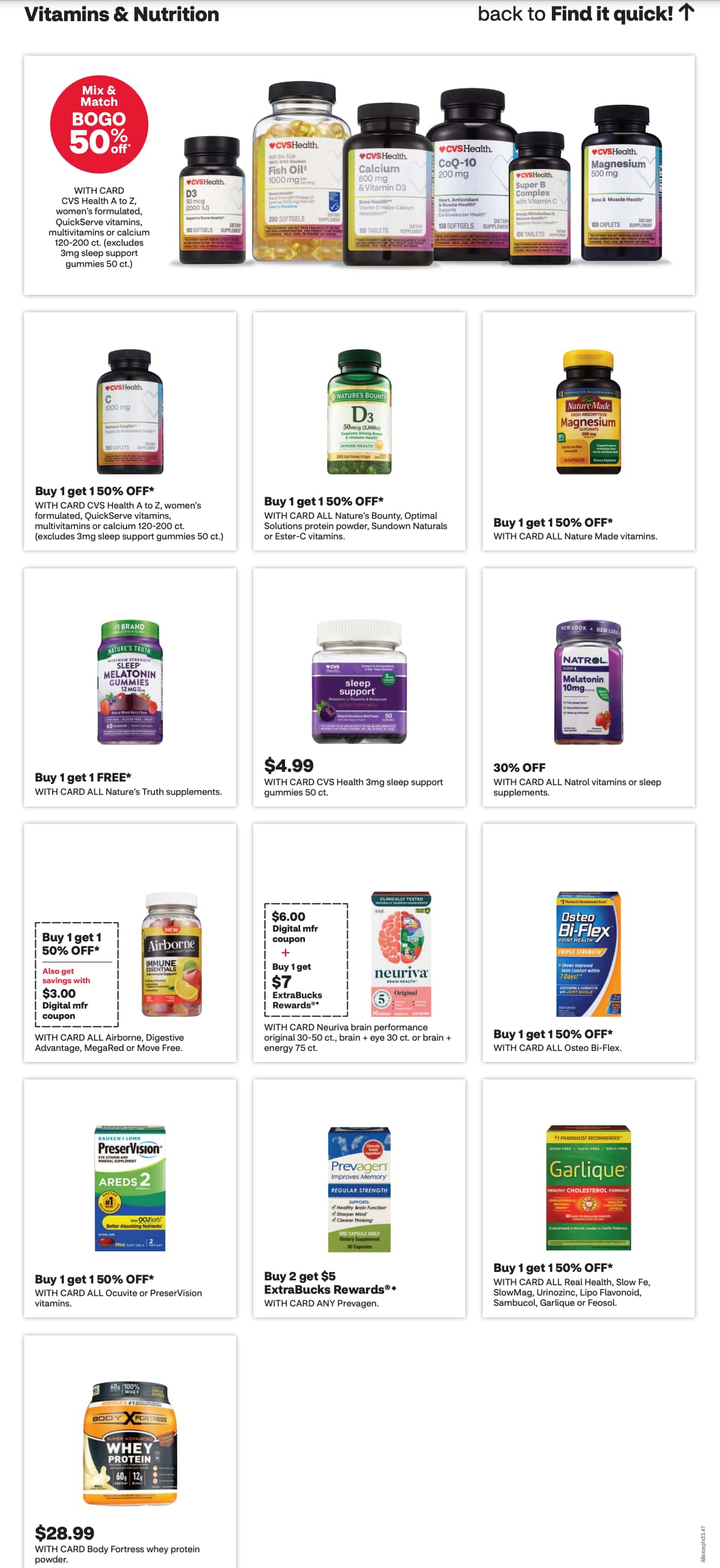The image size is (720, 1568).
Task: Open the Airborne Immune Essentials offer
Action: coord(130,942)
